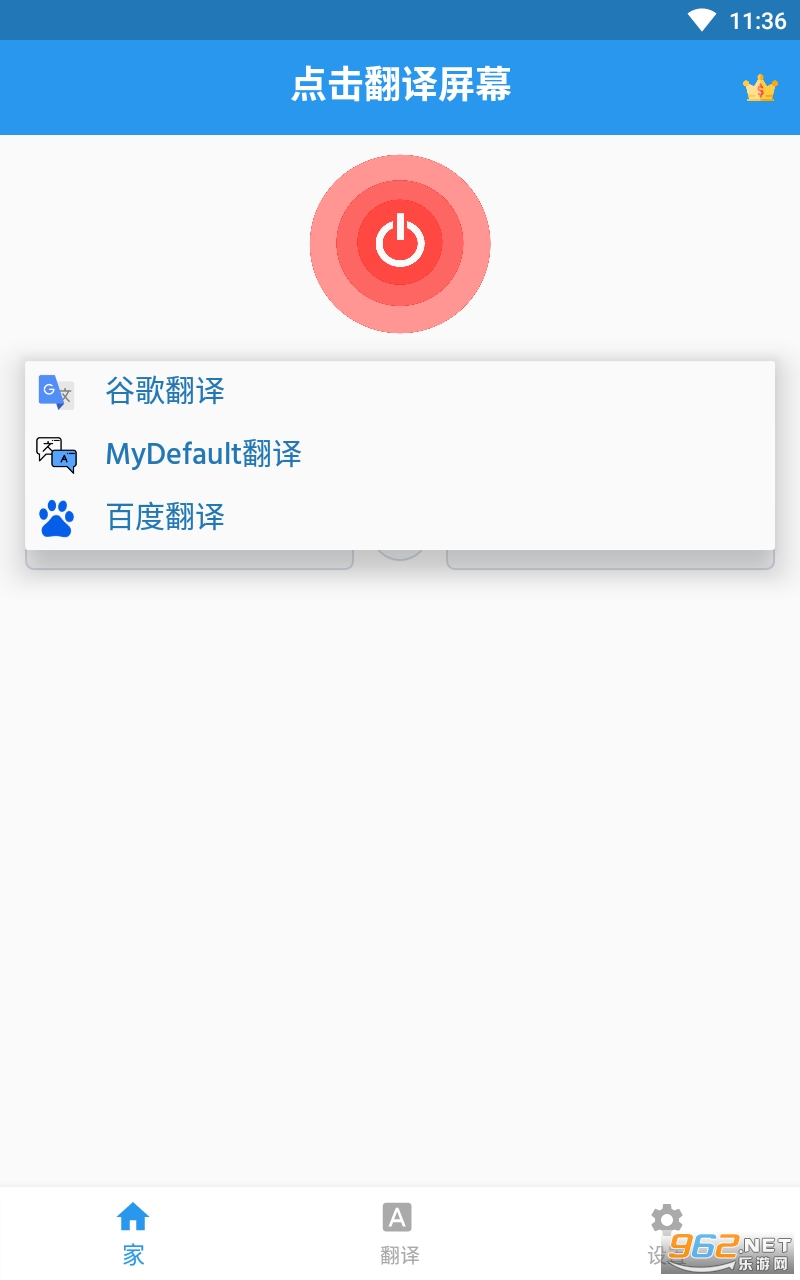Tap the red power button
The width and height of the screenshot is (800, 1280).
(400, 243)
